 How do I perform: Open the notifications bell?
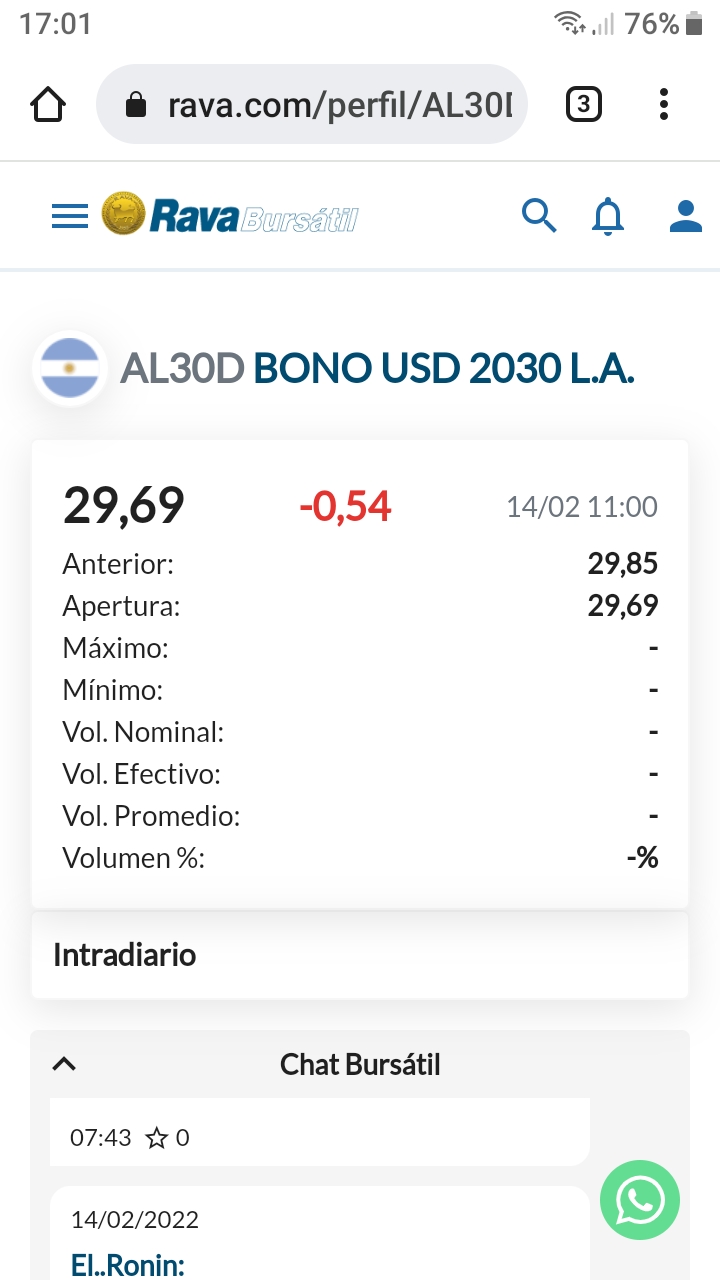point(607,215)
